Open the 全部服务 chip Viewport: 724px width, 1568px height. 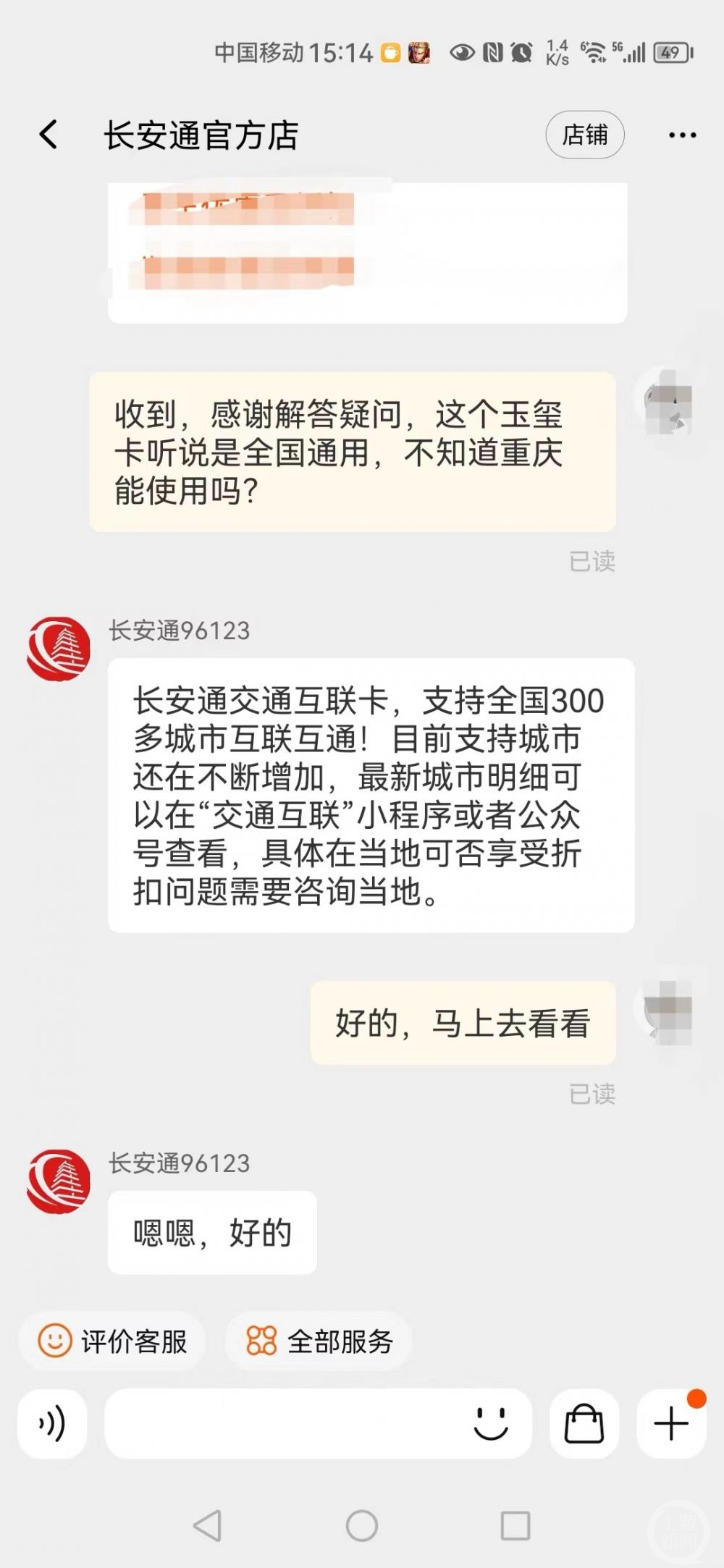319,1341
